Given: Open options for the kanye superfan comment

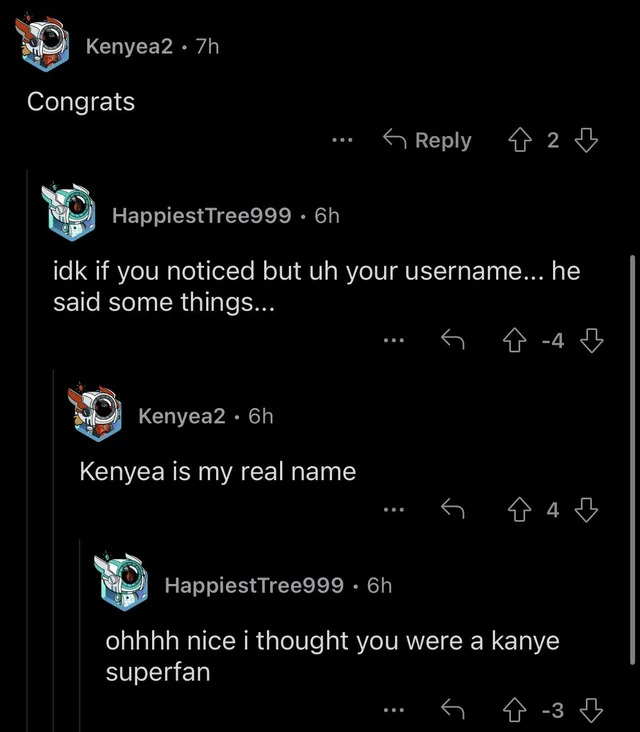Looking at the screenshot, I should tap(394, 710).
